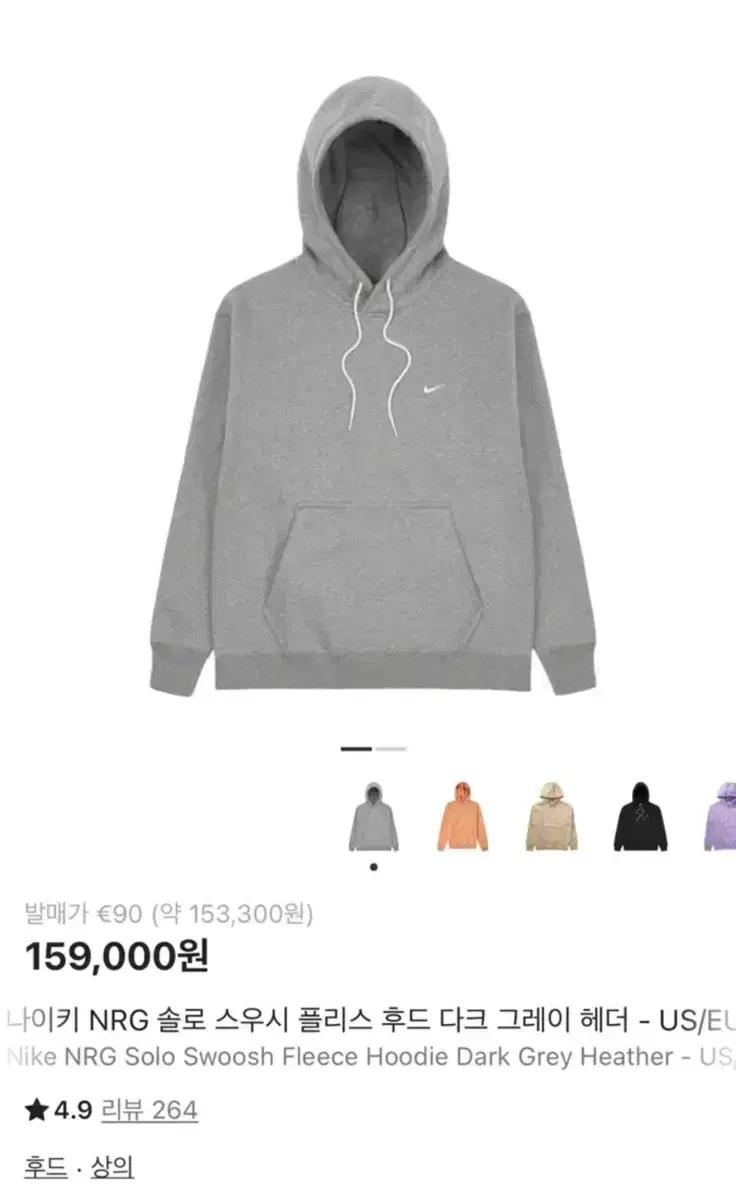
Task: Open the 후드 category link
Action: coord(46,1167)
